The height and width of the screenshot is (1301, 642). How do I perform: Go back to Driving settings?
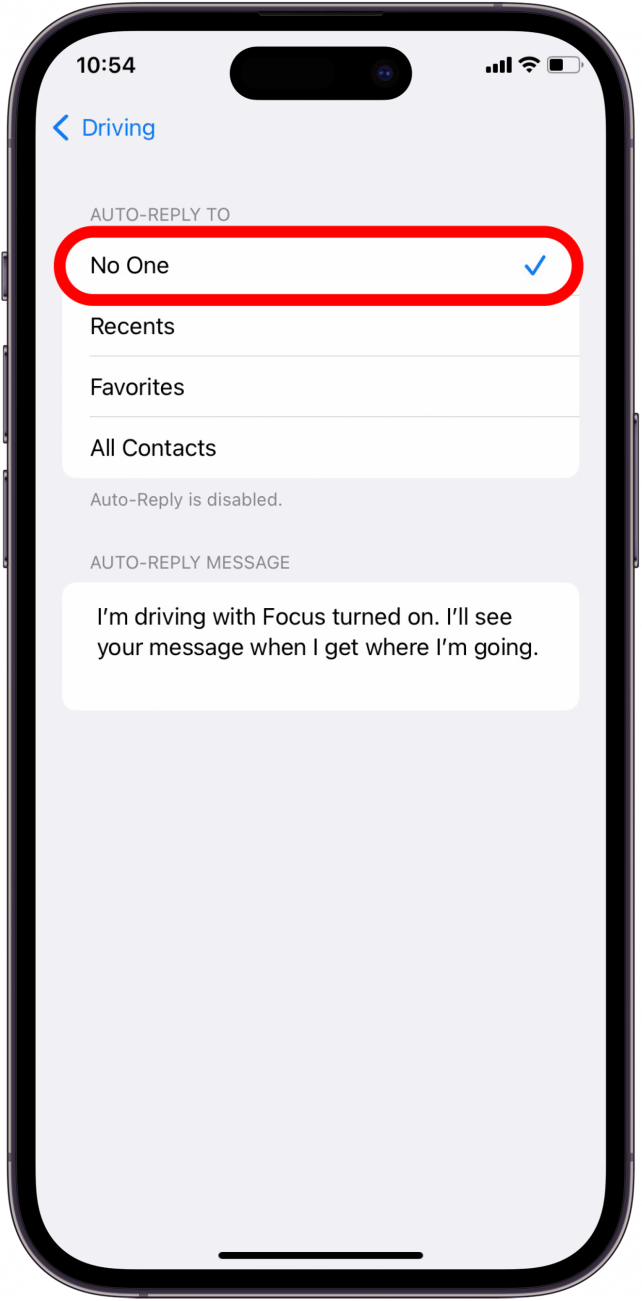[104, 128]
